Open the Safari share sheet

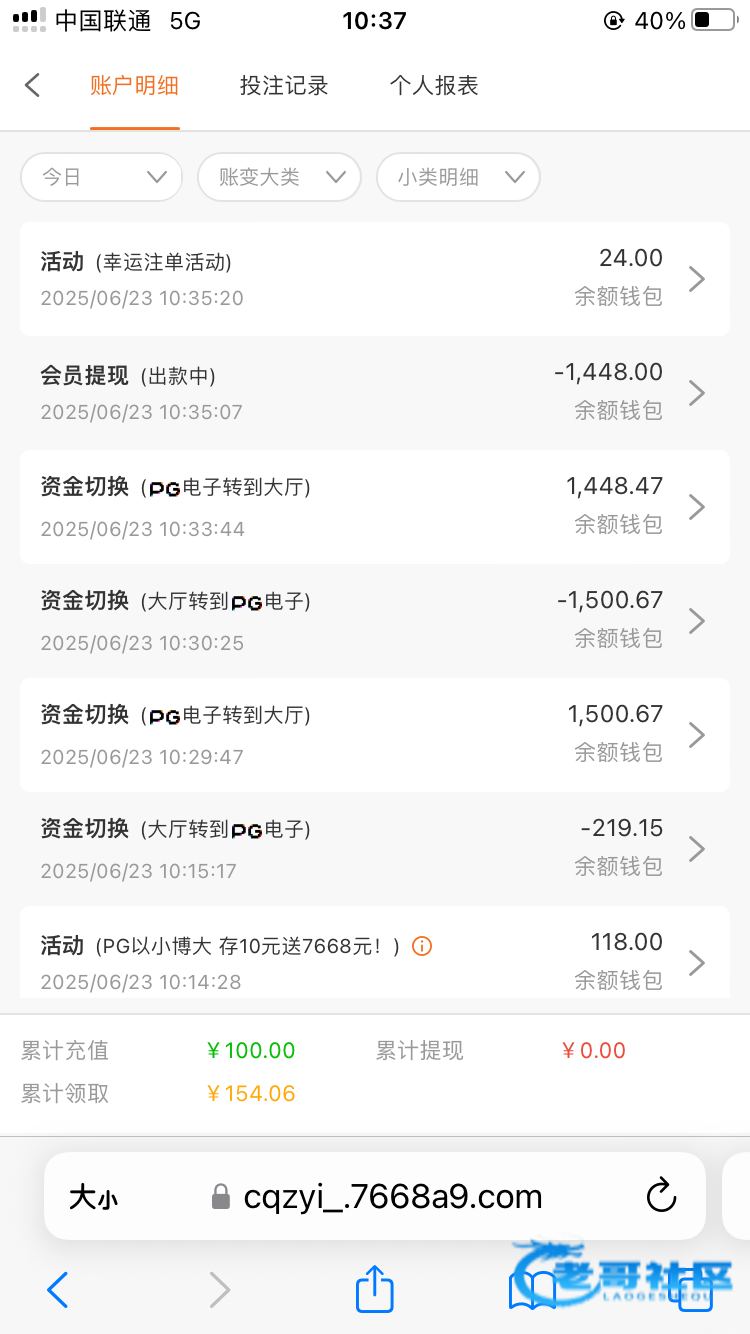click(375, 1288)
